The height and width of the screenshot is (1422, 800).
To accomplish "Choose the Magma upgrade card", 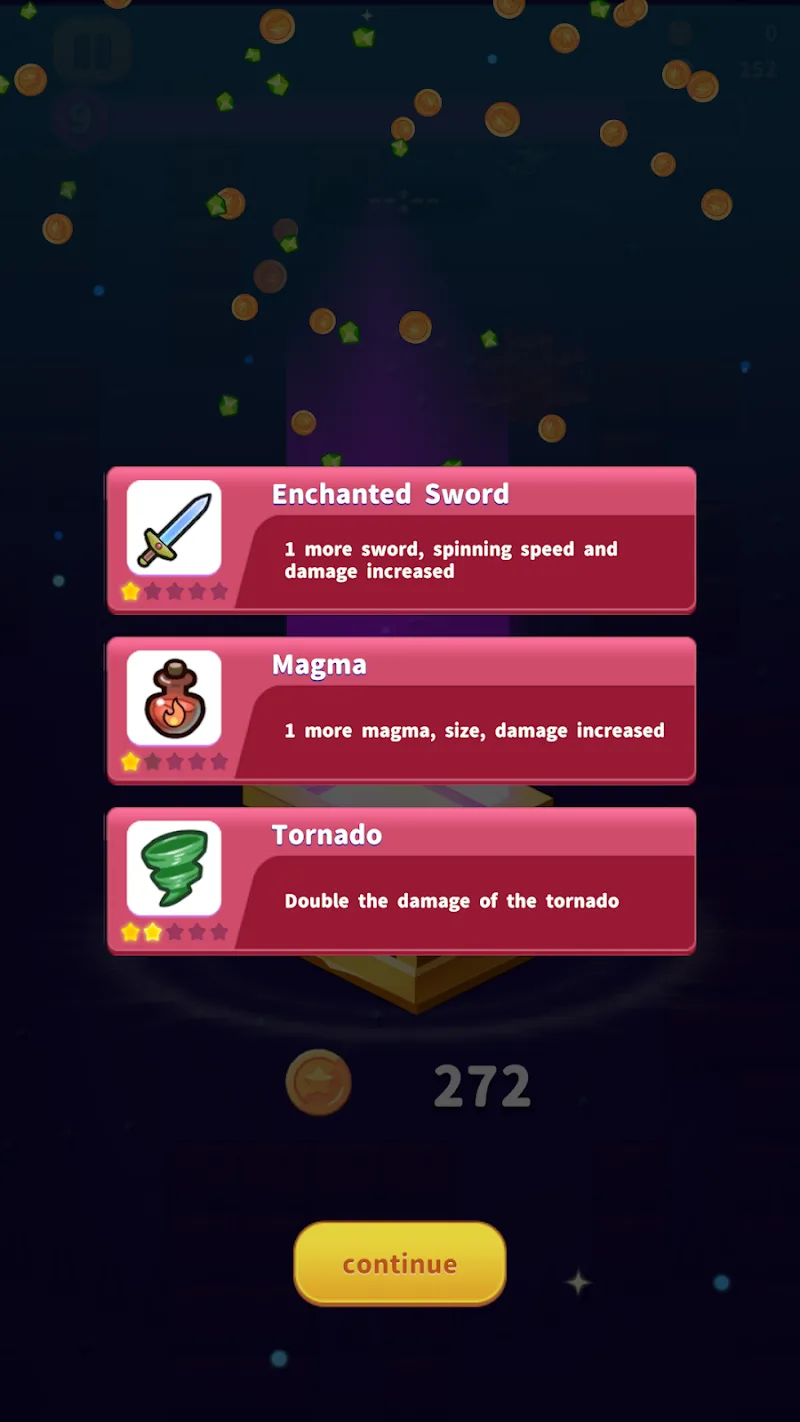I will (400, 710).
